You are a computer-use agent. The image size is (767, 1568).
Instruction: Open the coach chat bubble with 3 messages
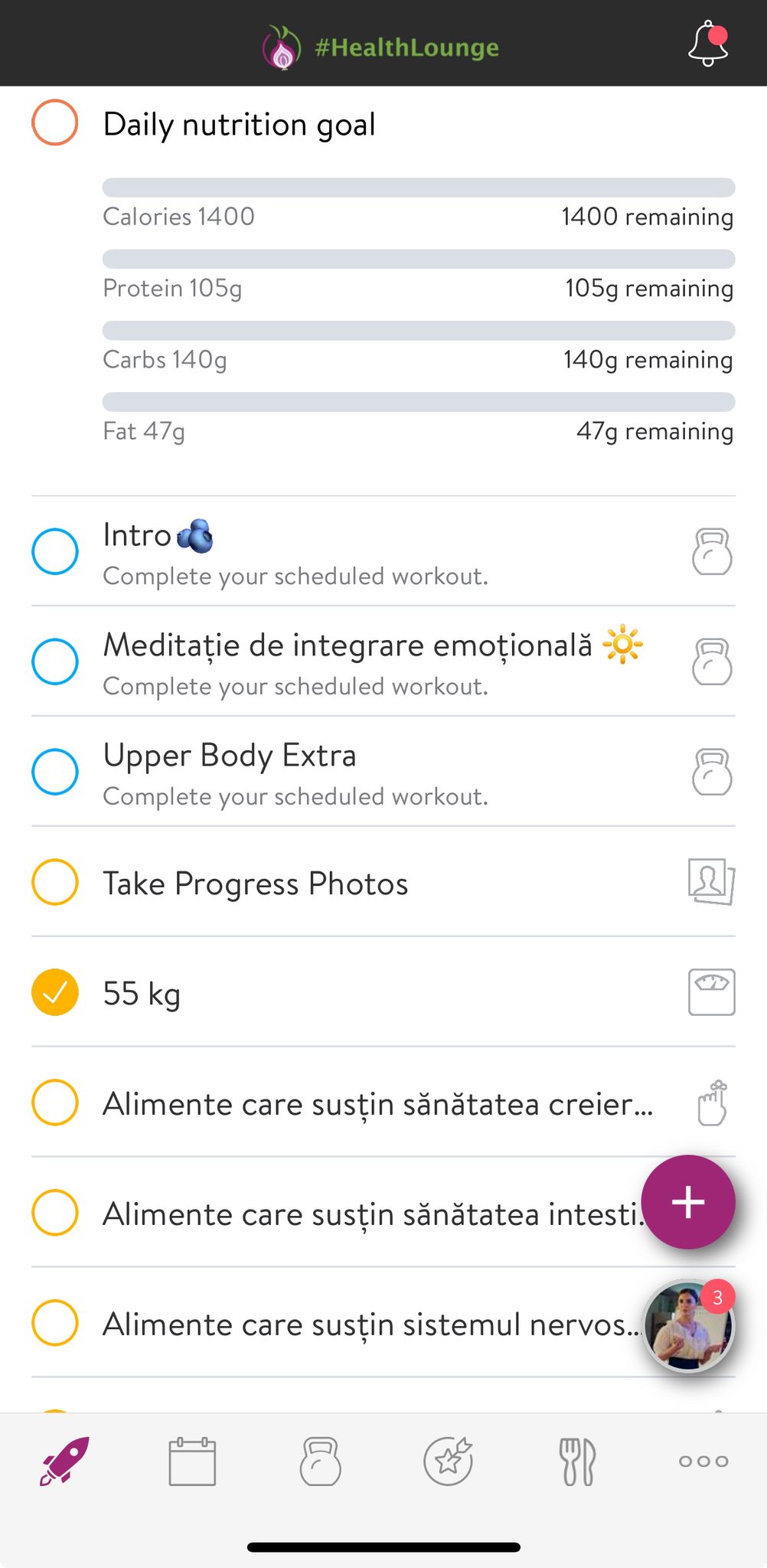688,1326
